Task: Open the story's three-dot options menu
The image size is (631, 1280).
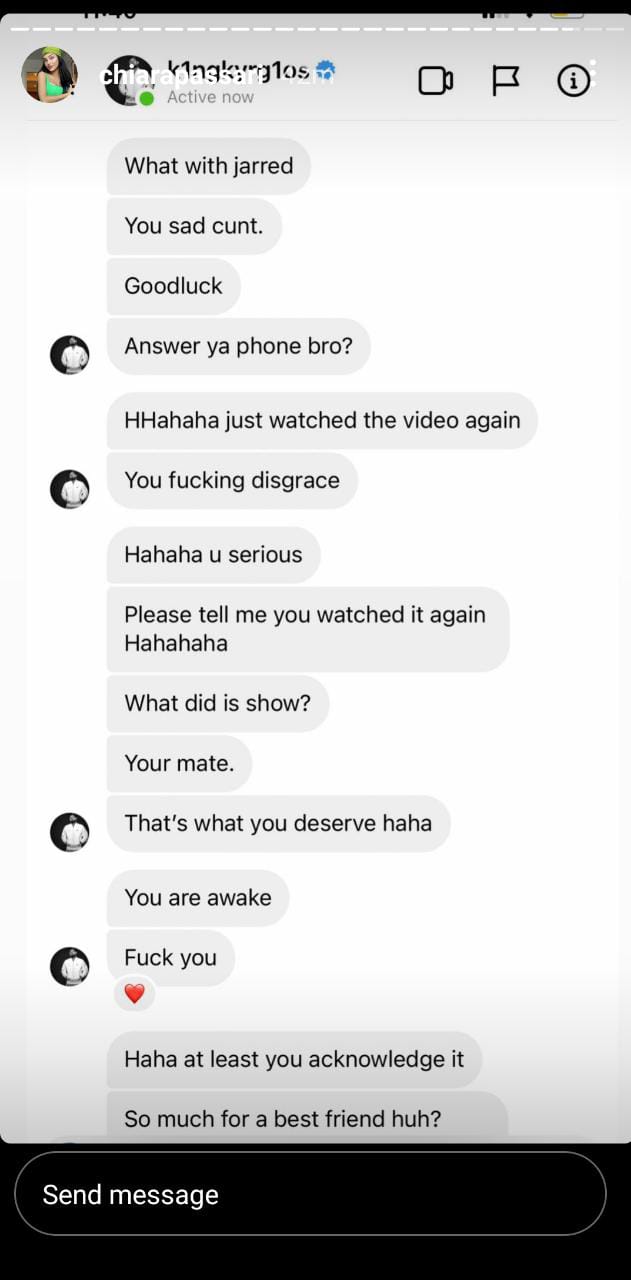Action: pos(593,73)
